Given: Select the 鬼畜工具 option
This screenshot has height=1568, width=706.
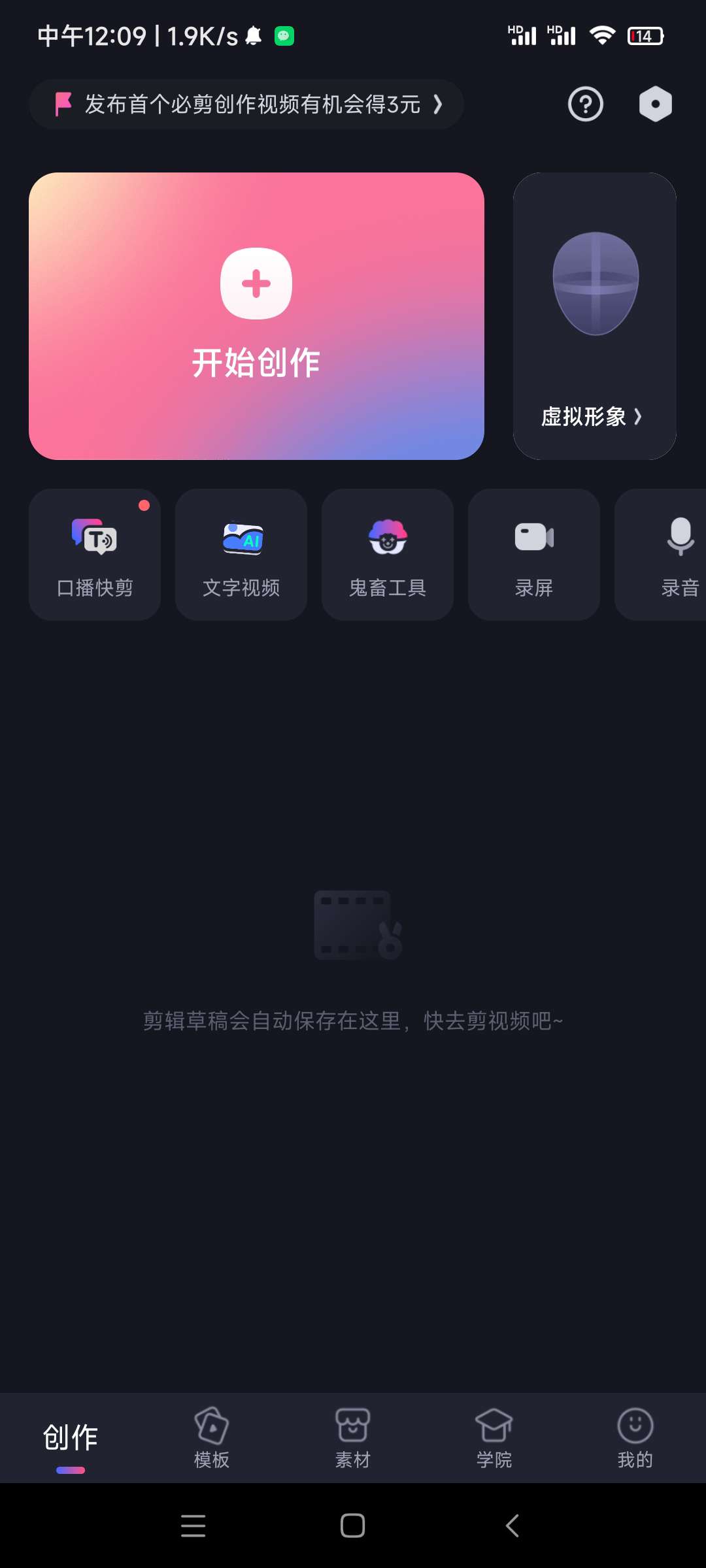Looking at the screenshot, I should tap(388, 555).
